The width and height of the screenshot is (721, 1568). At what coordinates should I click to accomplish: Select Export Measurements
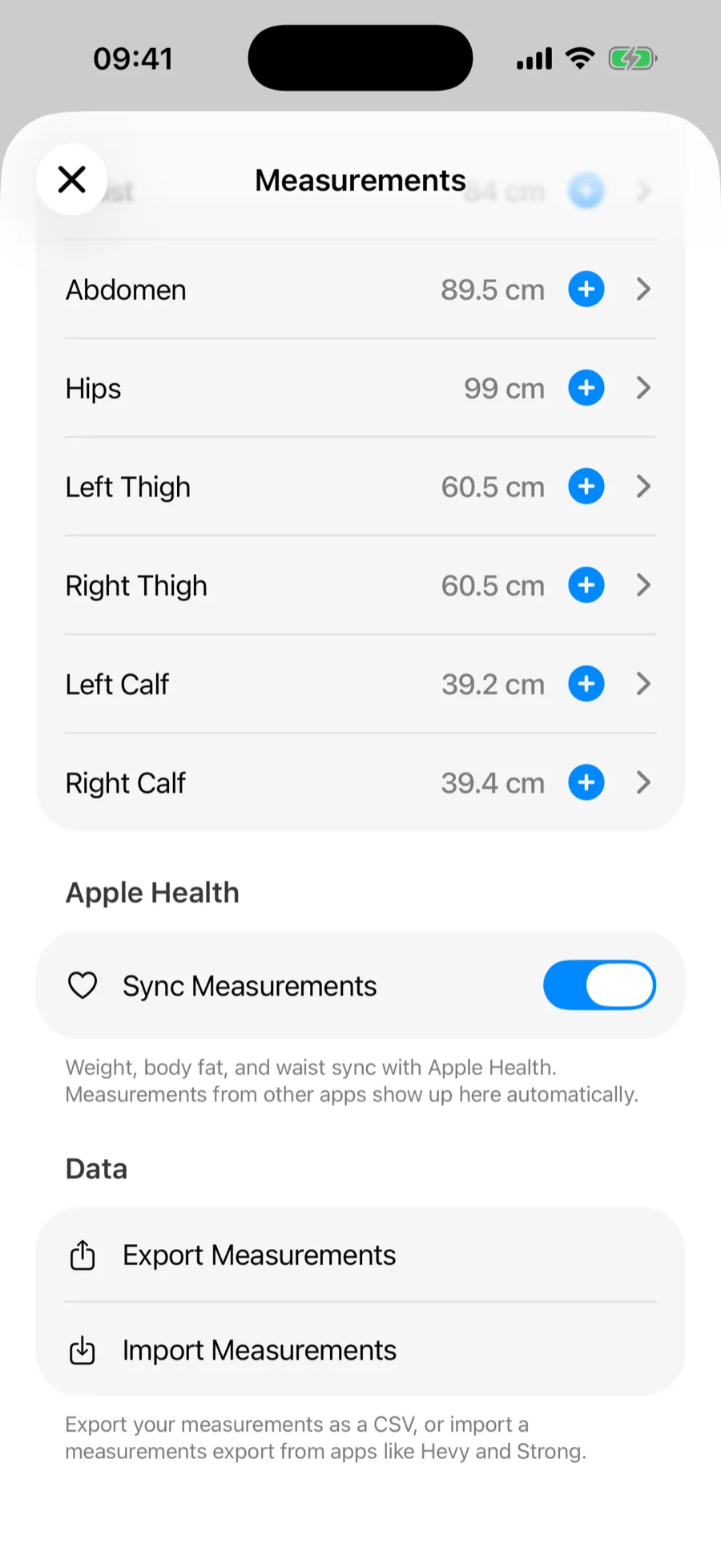click(x=360, y=1255)
